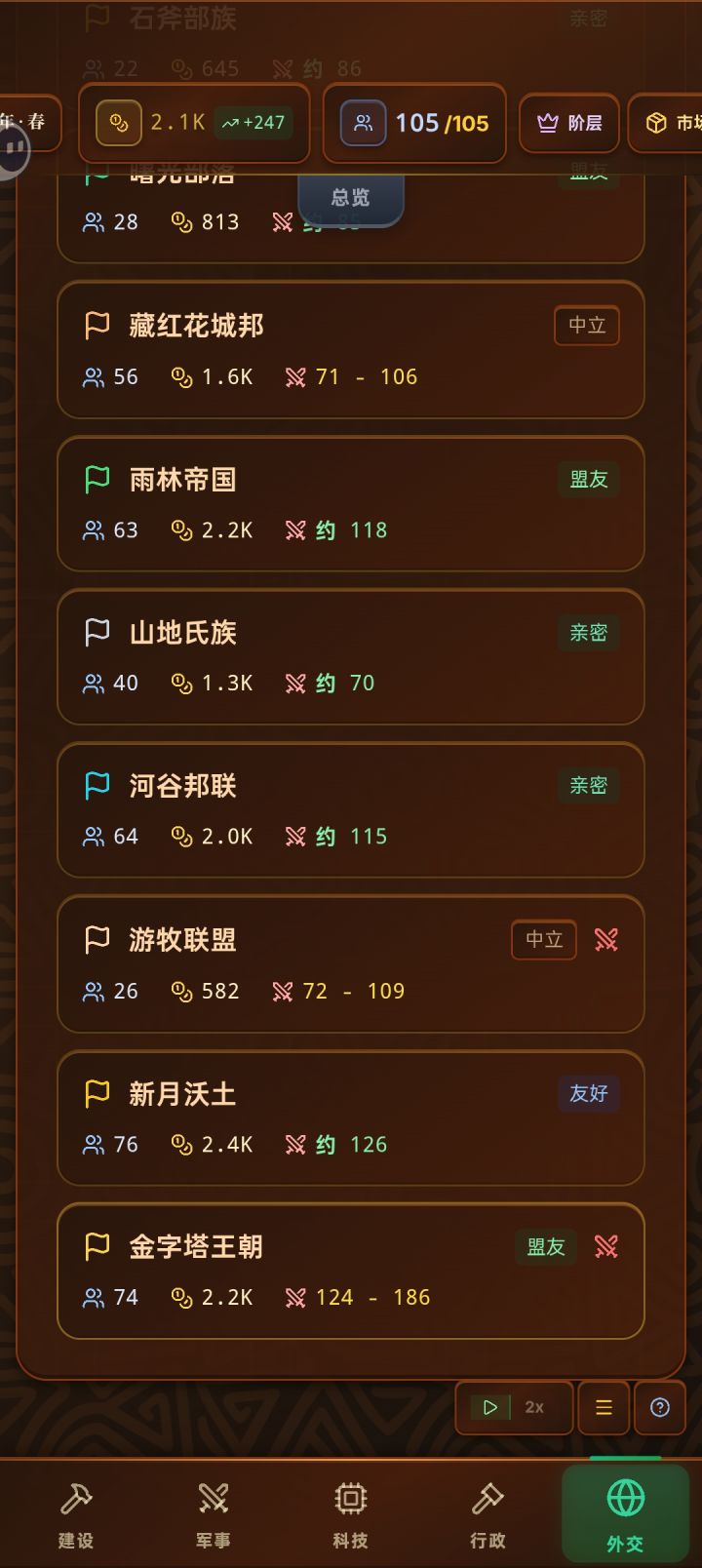
Task: Toggle the list view hamburger icon
Action: coord(603,1407)
